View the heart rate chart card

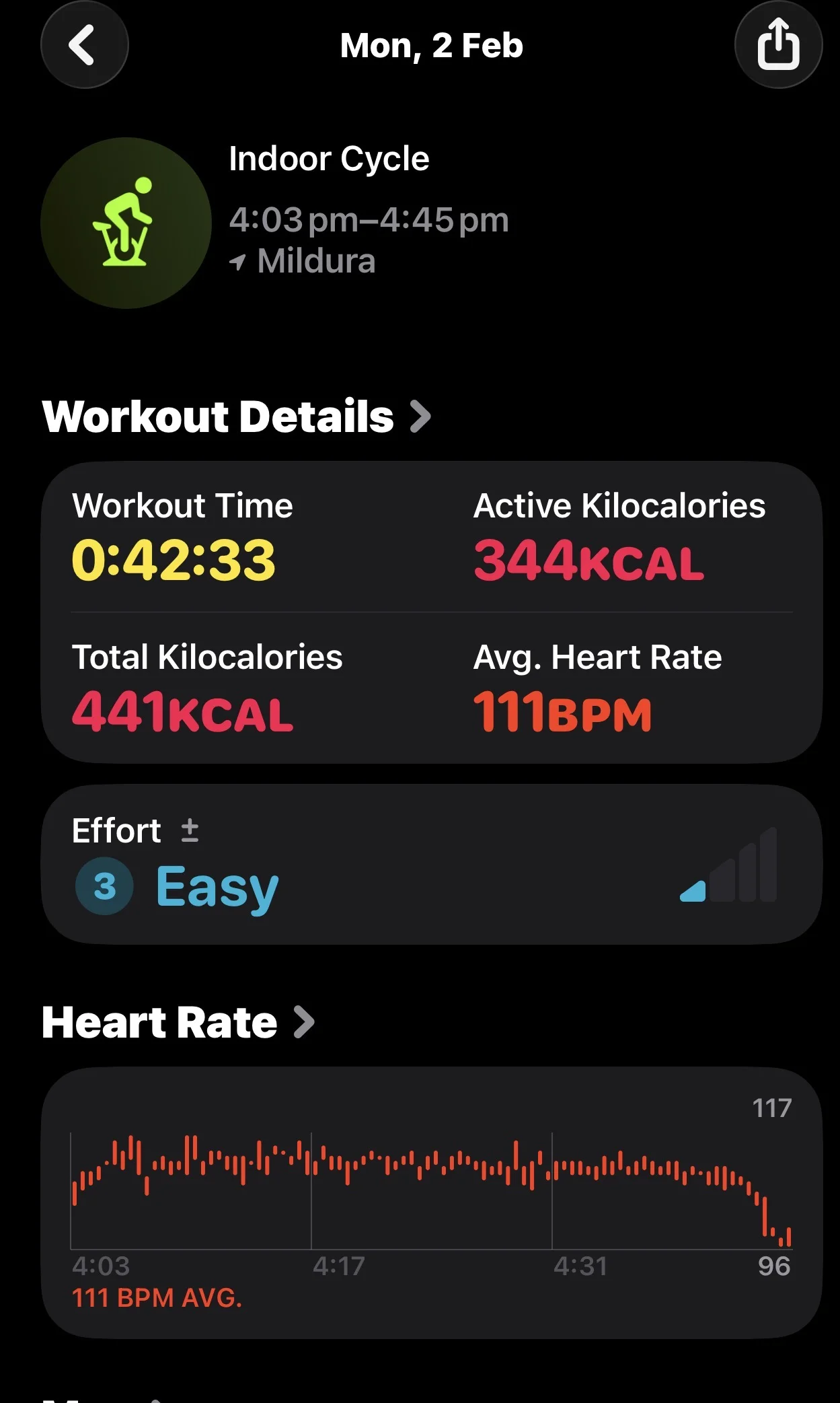430,1201
